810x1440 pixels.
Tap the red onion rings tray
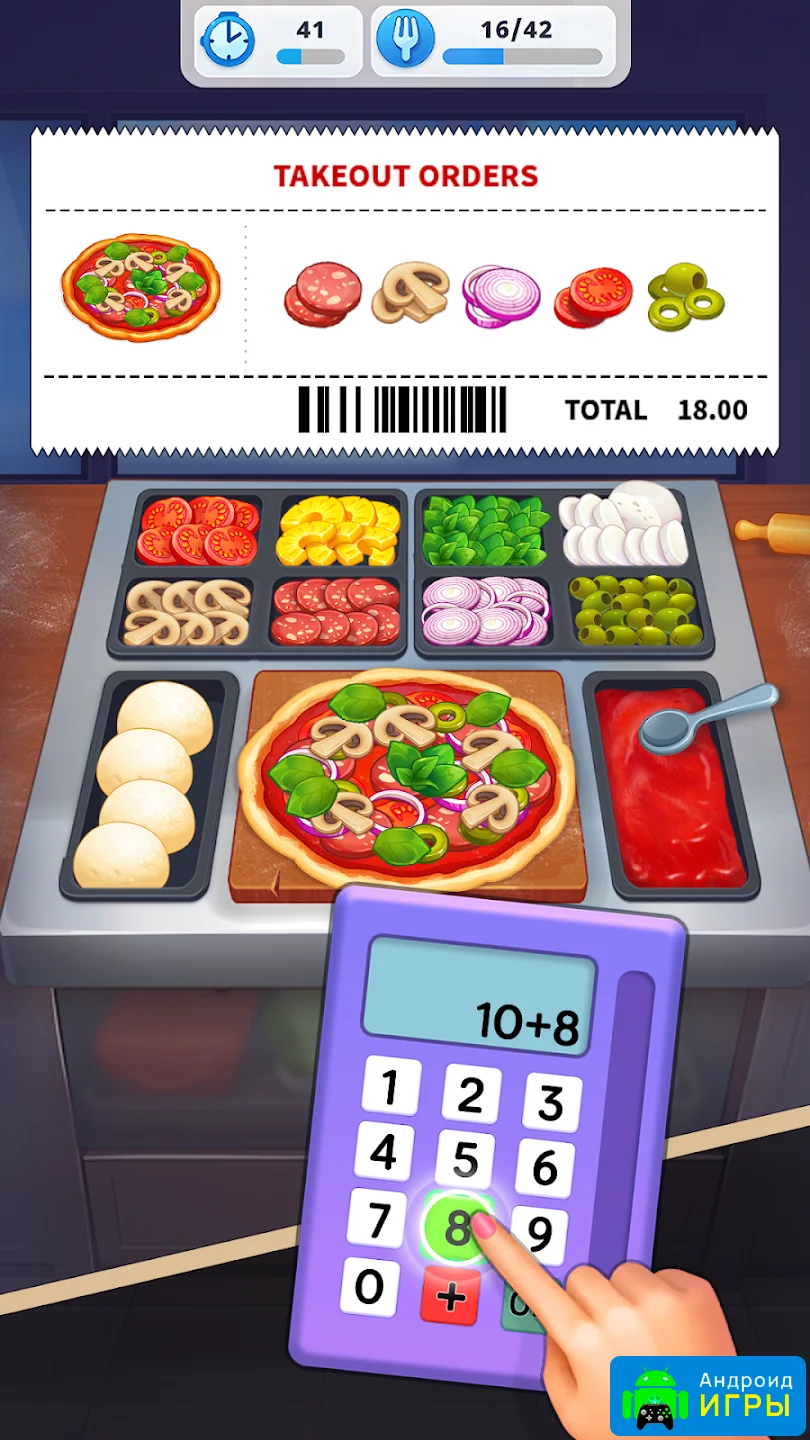485,611
